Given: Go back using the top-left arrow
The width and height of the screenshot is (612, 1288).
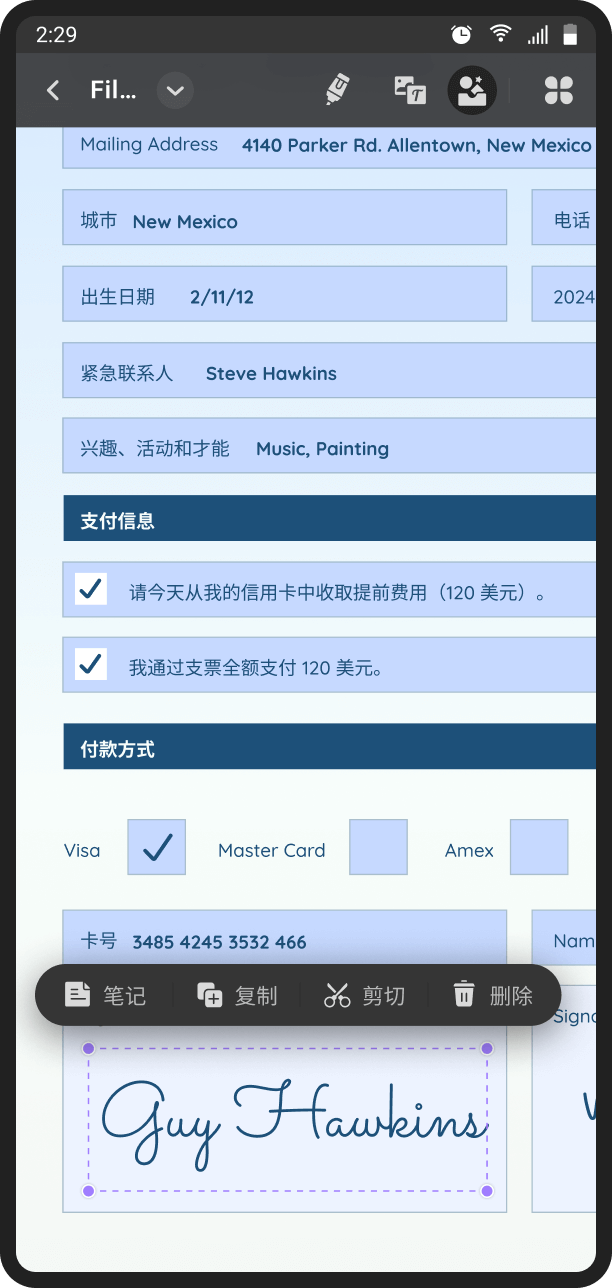Looking at the screenshot, I should coord(53,91).
